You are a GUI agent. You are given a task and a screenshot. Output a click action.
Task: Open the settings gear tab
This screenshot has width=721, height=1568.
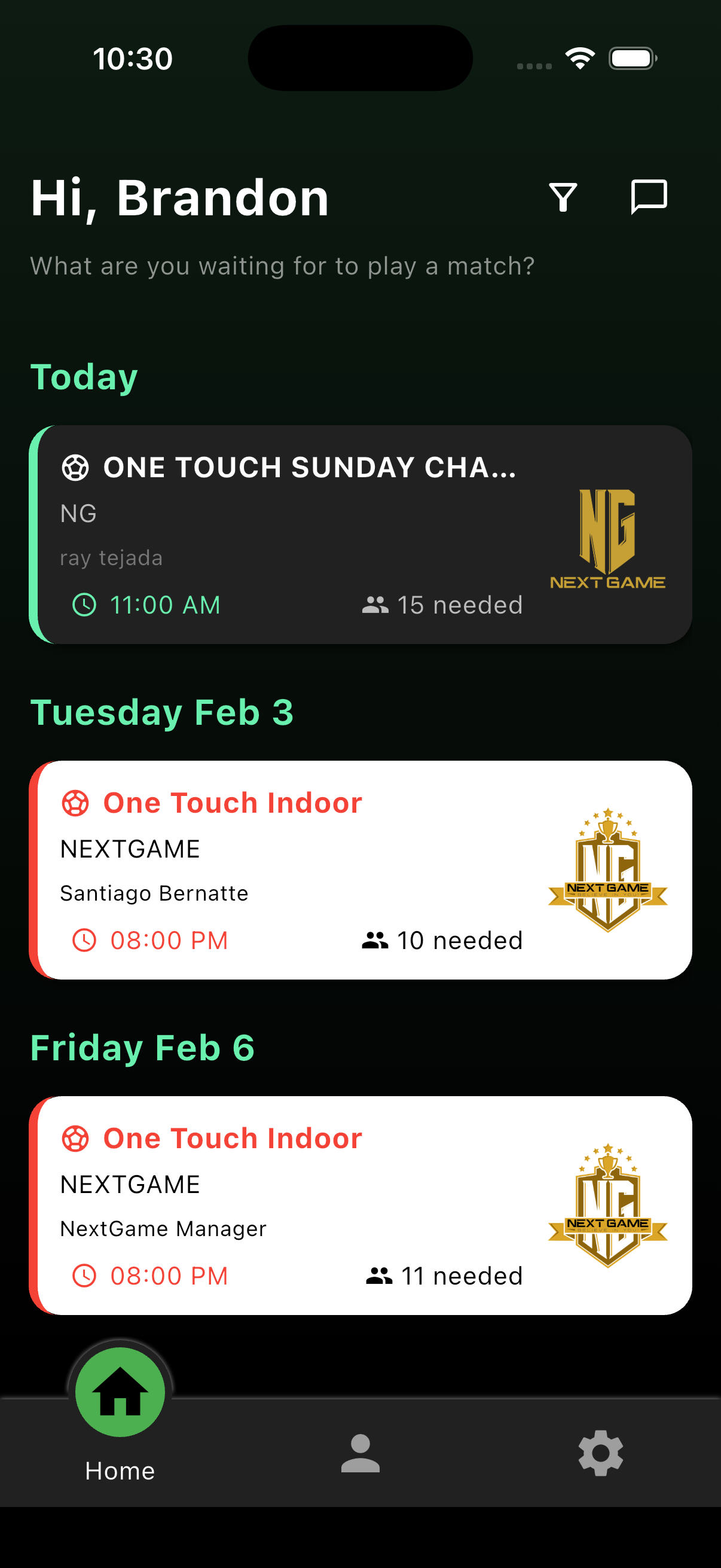[x=600, y=1453]
